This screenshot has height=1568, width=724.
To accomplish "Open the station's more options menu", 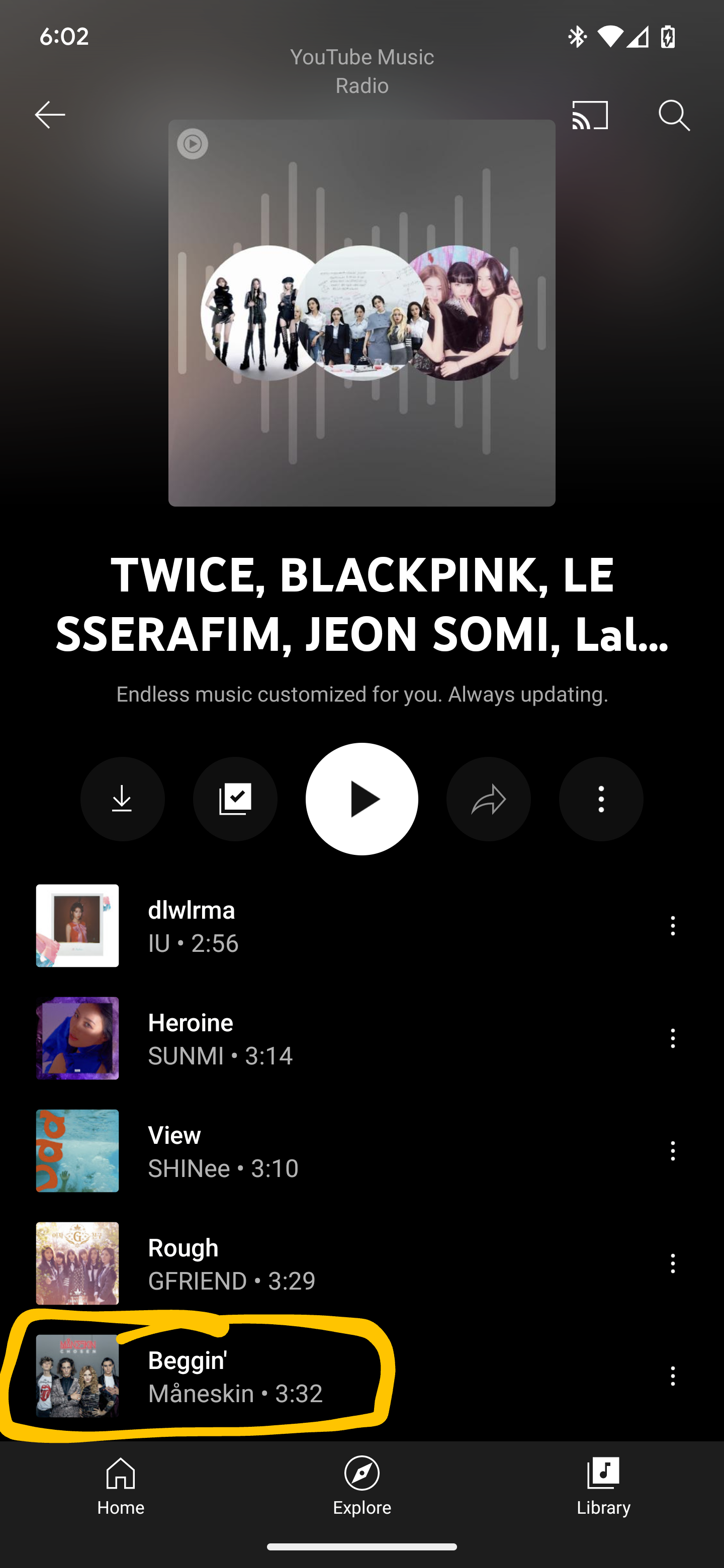I will tap(601, 799).
